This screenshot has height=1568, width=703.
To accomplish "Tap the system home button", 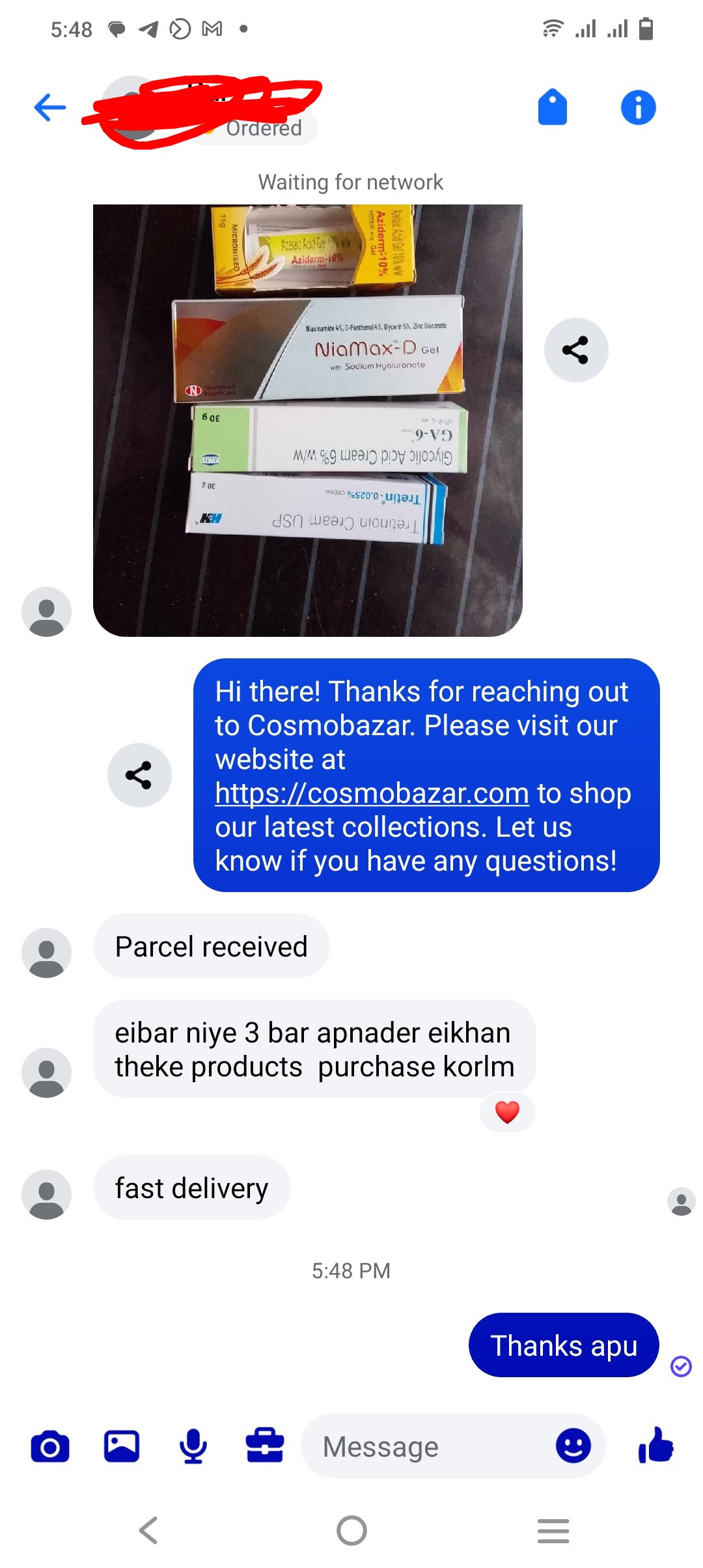I will [351, 1530].
